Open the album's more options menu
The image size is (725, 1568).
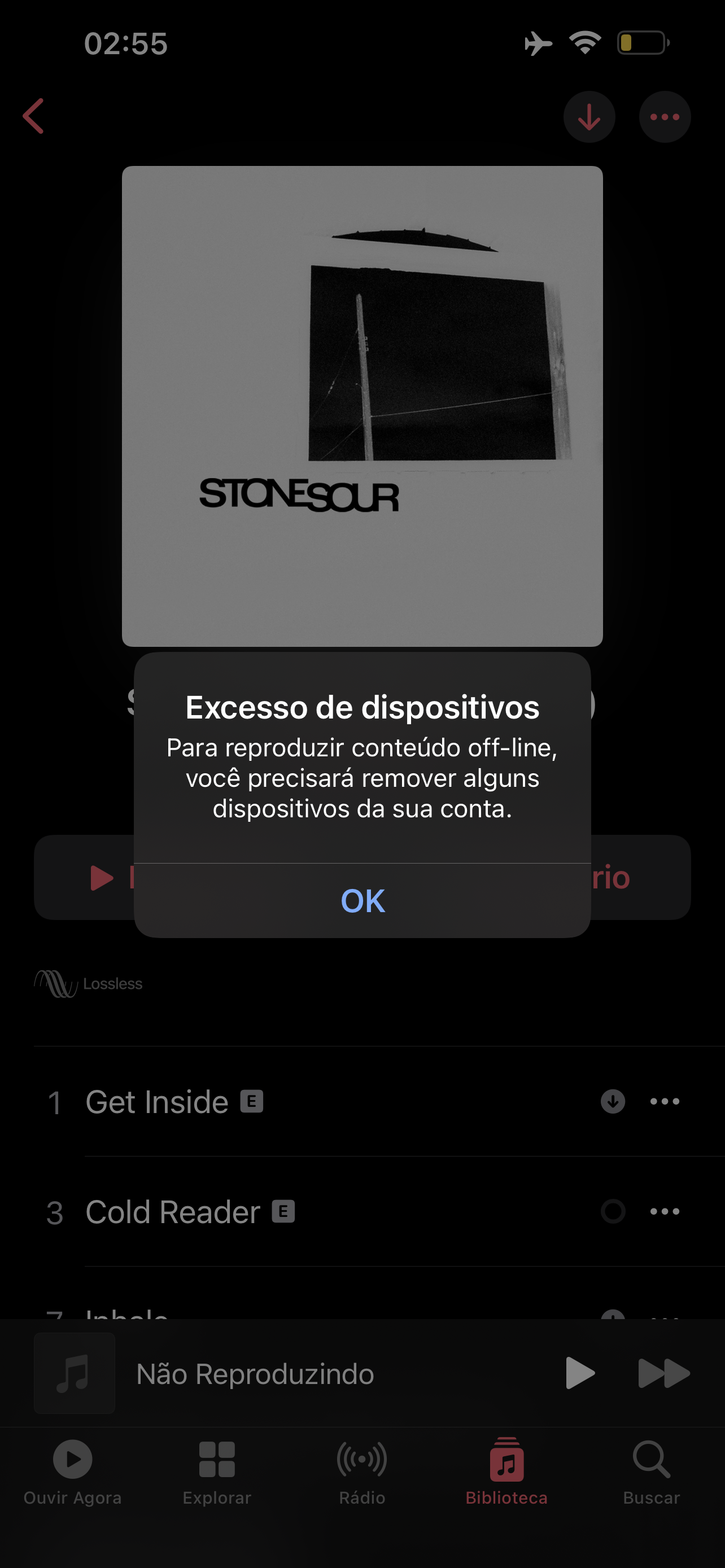[x=664, y=117]
